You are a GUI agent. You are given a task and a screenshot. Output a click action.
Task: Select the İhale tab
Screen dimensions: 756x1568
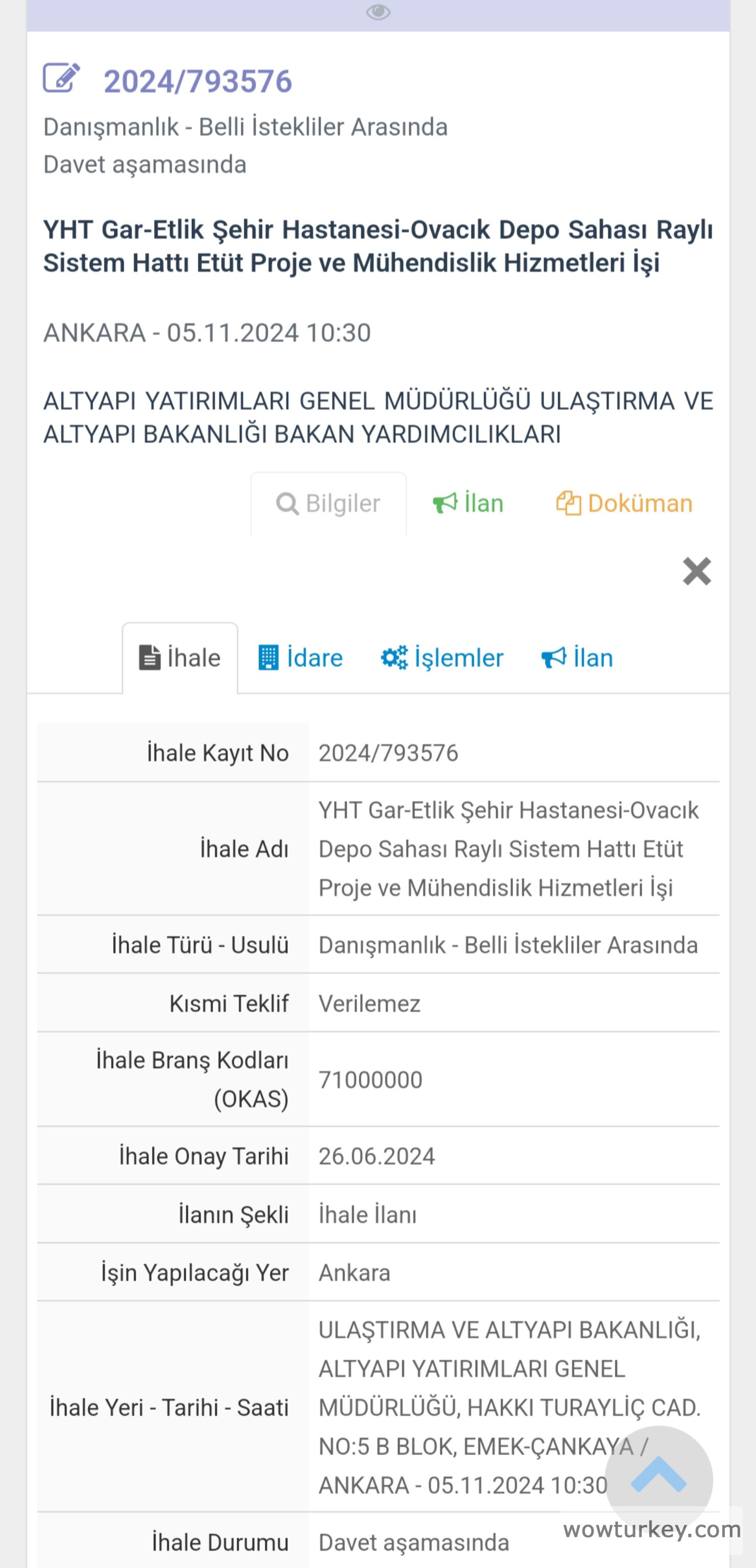180,658
